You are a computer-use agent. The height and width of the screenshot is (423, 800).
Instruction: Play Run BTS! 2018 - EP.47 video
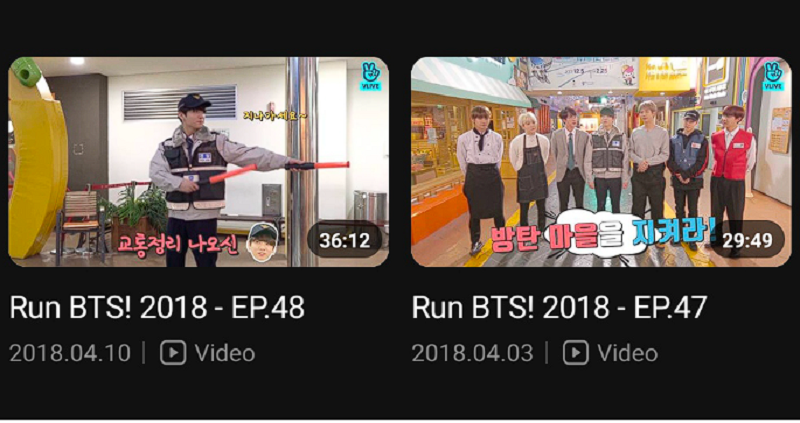600,163
